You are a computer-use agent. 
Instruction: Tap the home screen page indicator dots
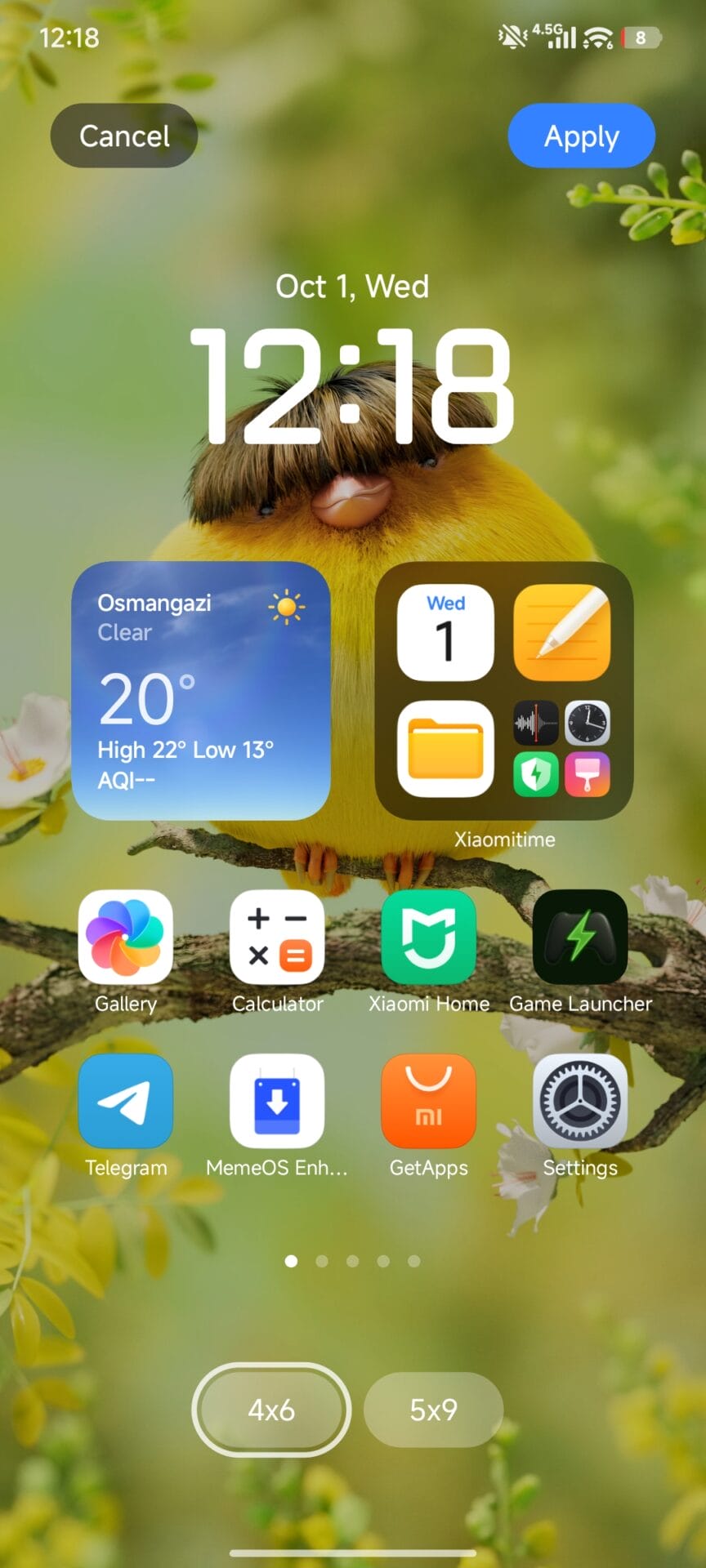point(352,1261)
